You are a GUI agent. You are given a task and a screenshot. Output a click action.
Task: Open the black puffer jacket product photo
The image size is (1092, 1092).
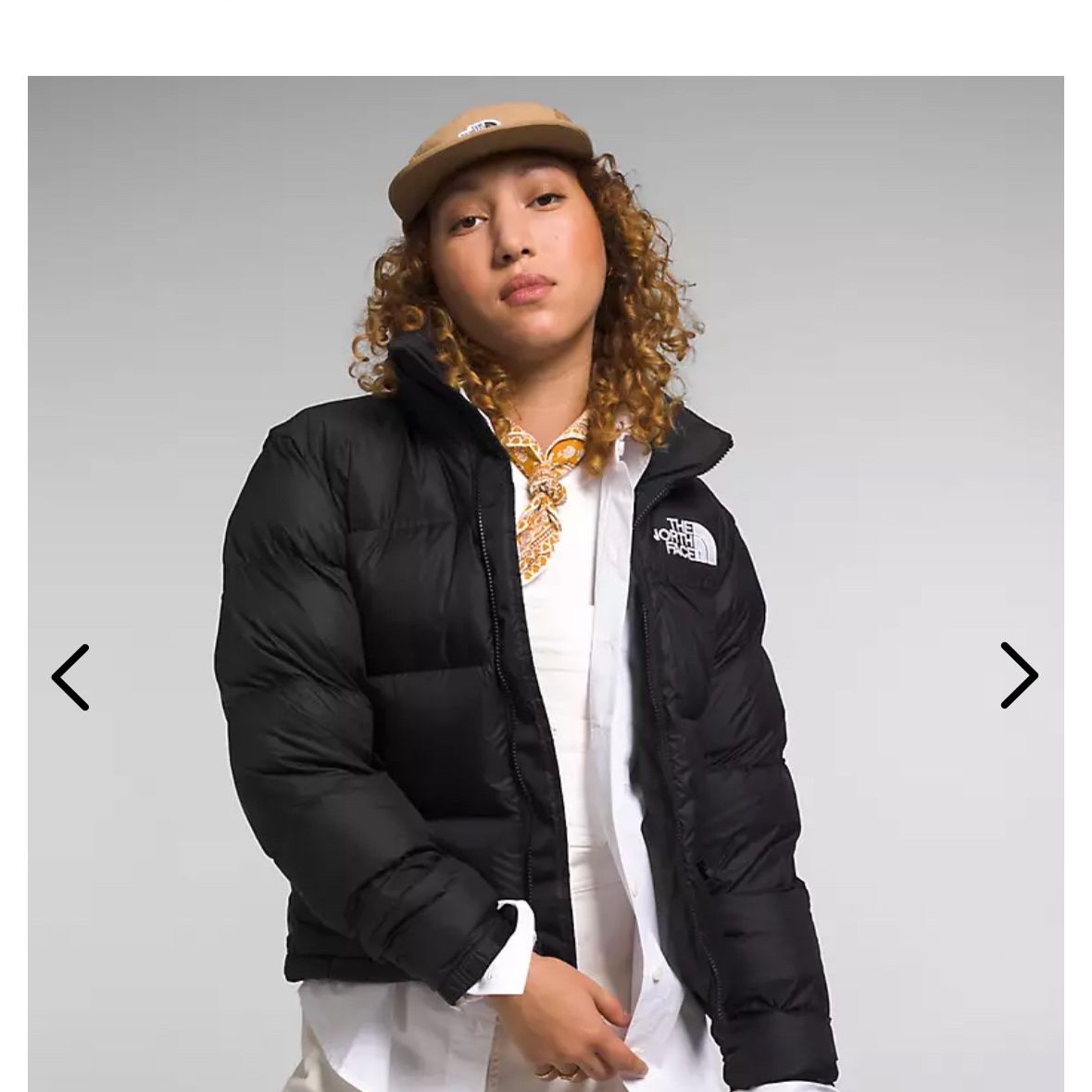pos(546,584)
